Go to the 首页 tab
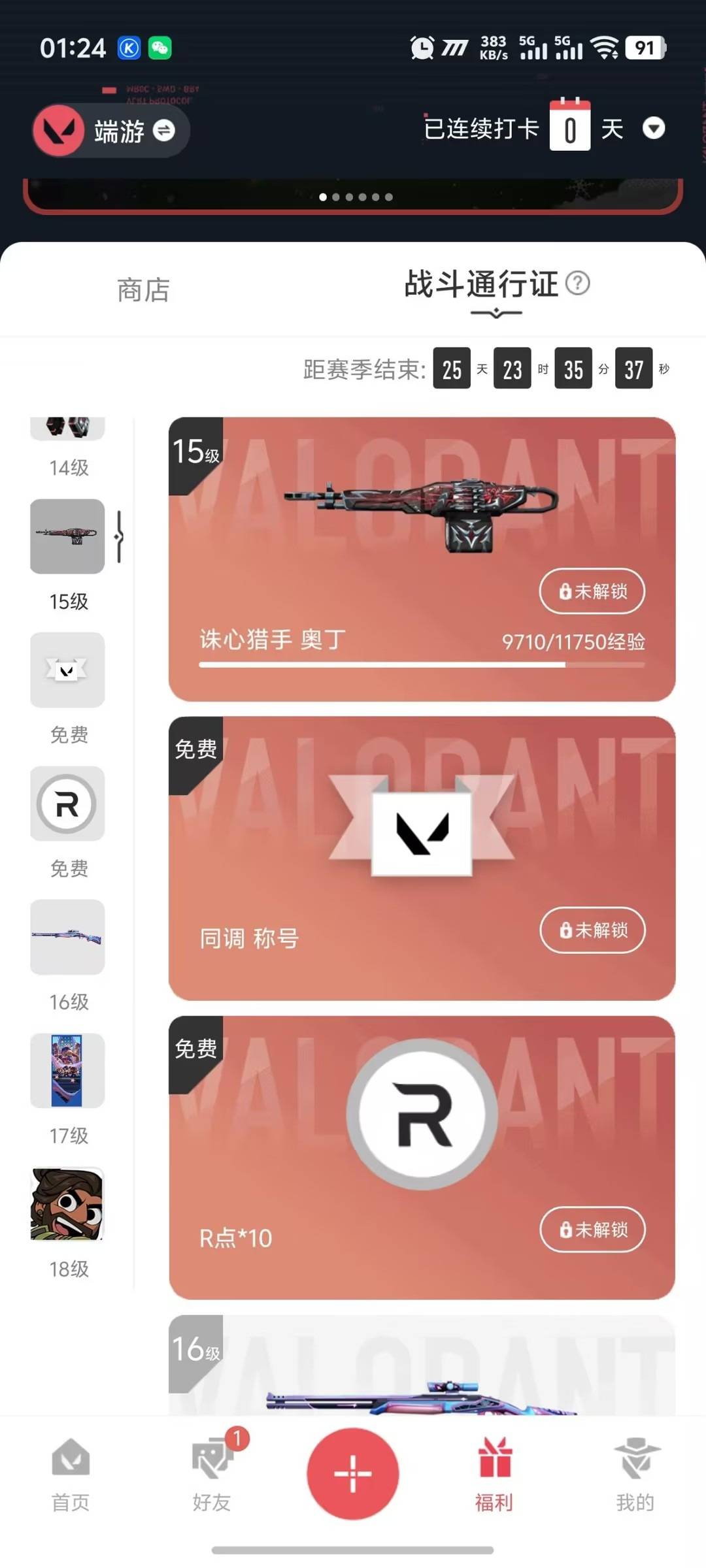The image size is (706, 1568). [x=71, y=1475]
